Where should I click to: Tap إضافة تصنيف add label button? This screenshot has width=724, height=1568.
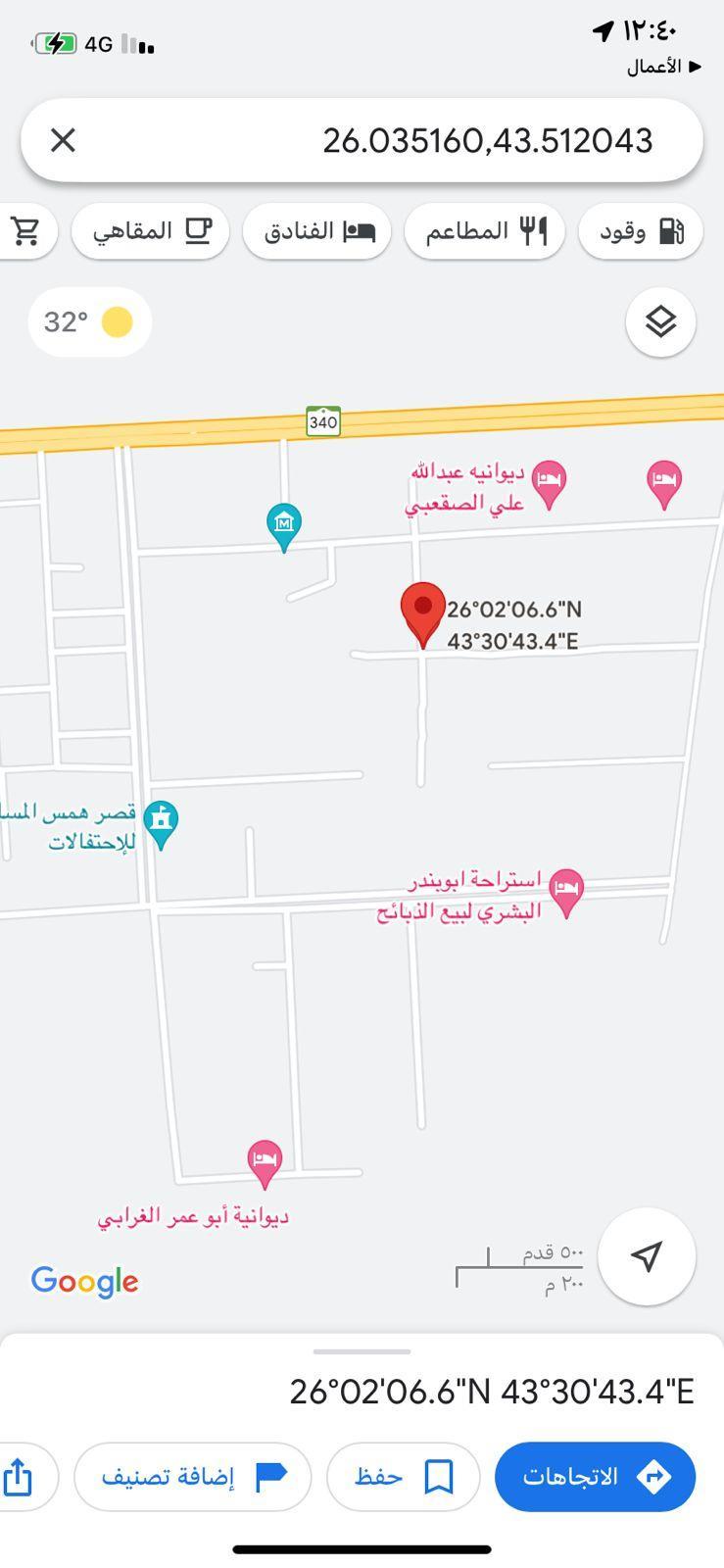(x=193, y=1476)
